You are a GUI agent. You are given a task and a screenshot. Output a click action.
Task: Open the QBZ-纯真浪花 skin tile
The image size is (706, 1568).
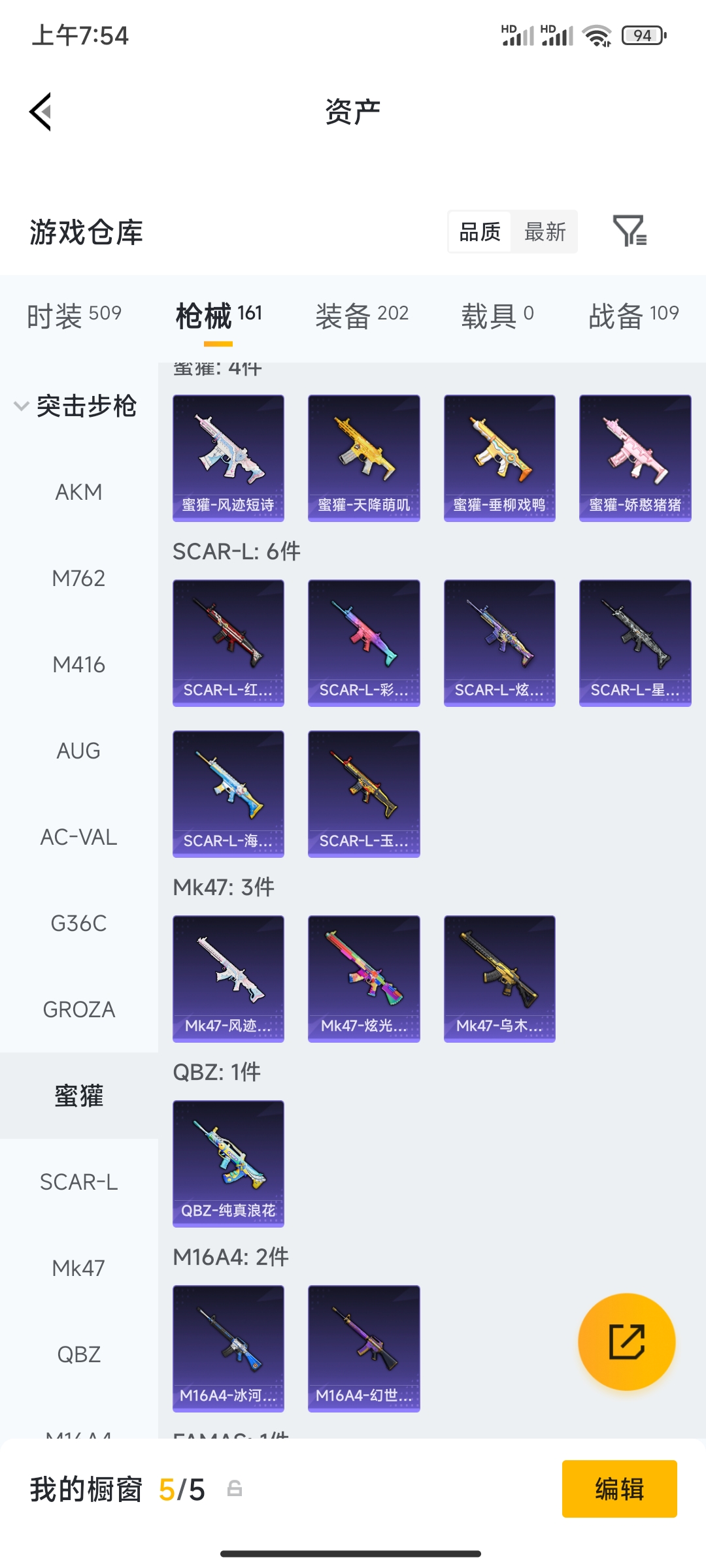point(228,1164)
